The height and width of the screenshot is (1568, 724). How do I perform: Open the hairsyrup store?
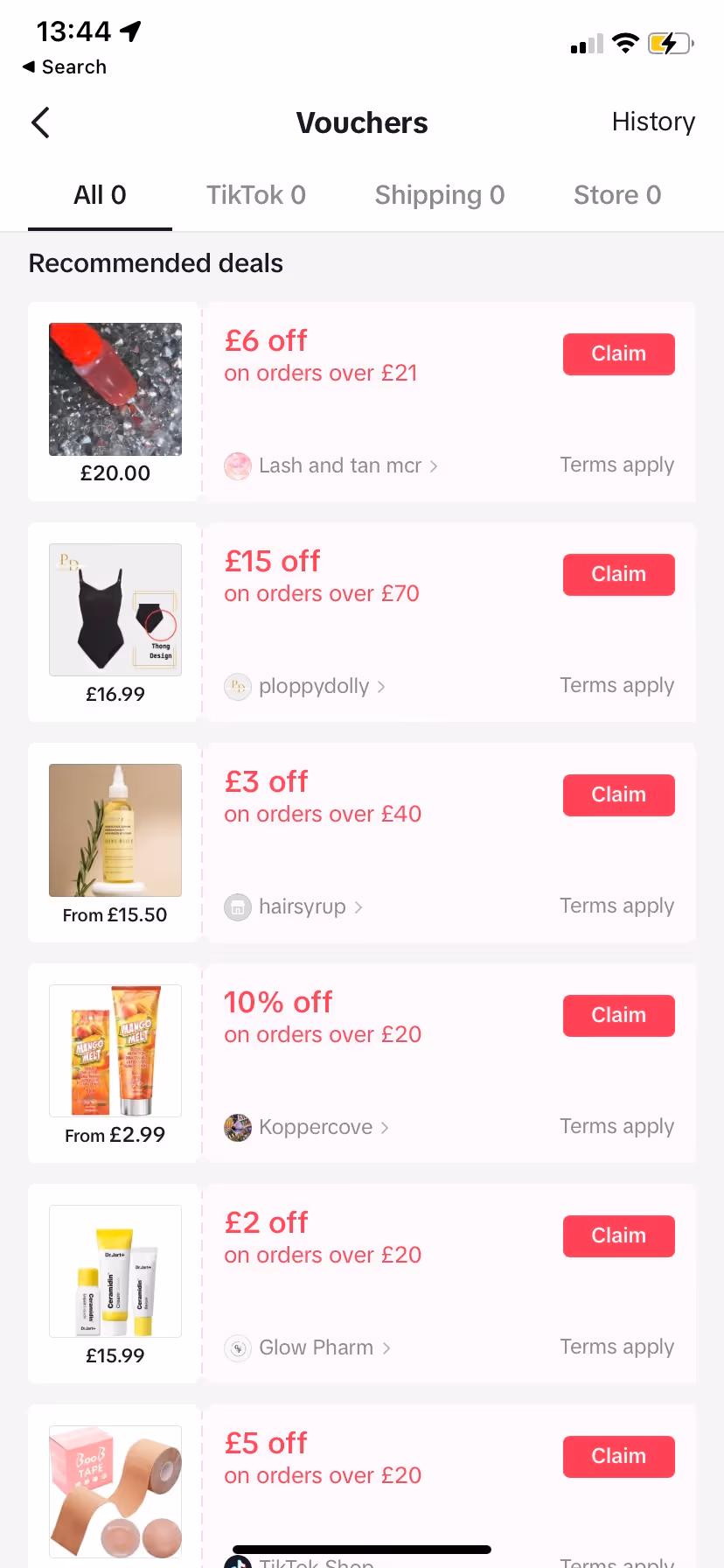294,906
